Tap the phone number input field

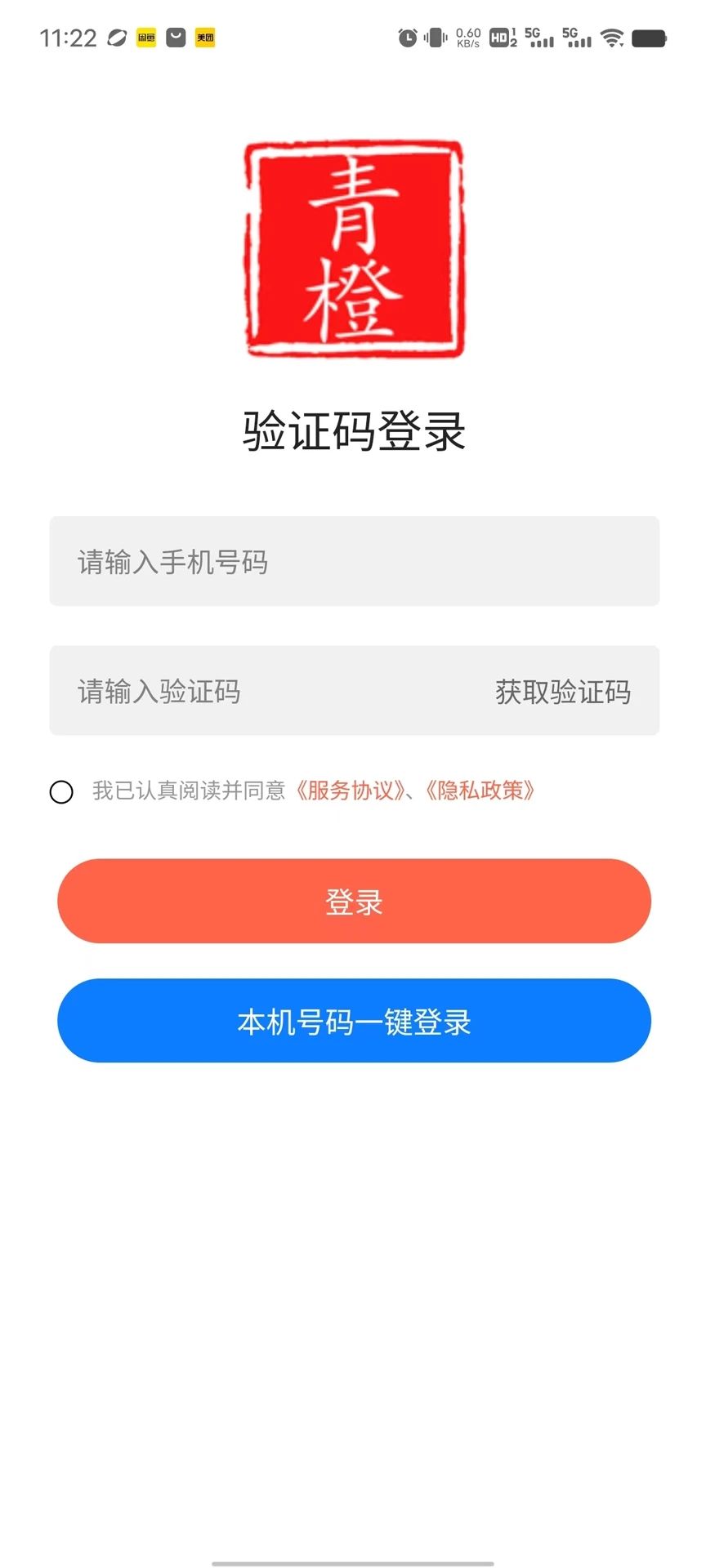point(354,561)
